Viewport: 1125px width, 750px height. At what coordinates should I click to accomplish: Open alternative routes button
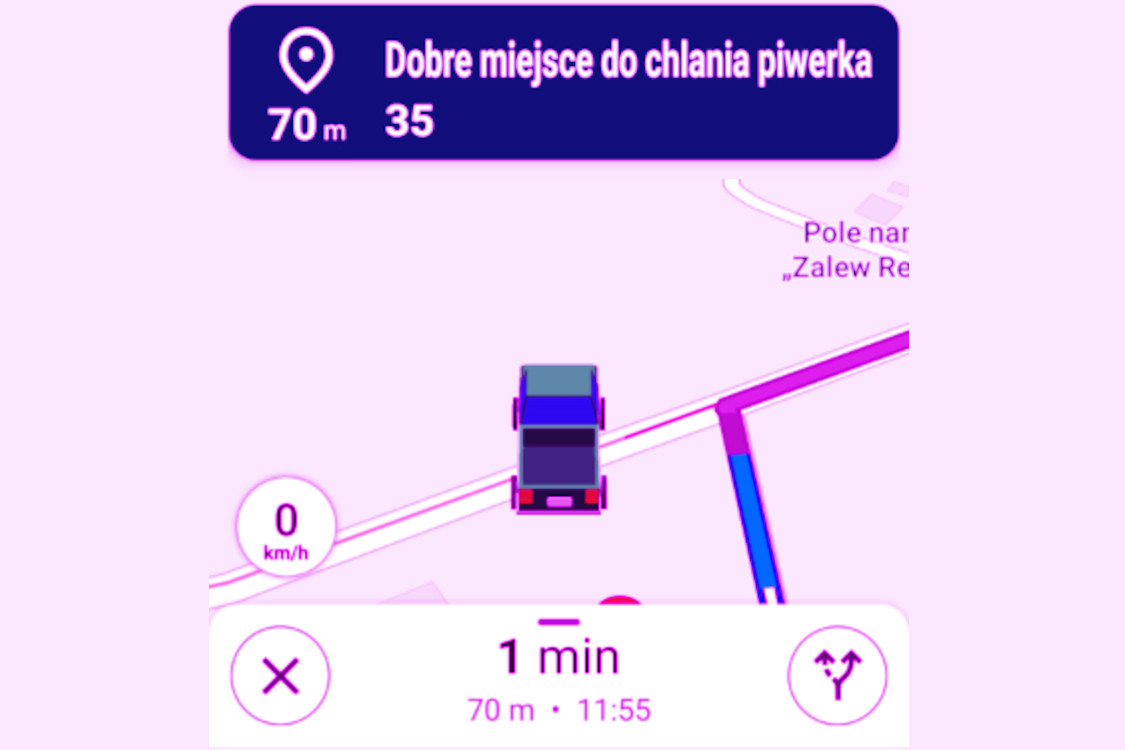837,675
